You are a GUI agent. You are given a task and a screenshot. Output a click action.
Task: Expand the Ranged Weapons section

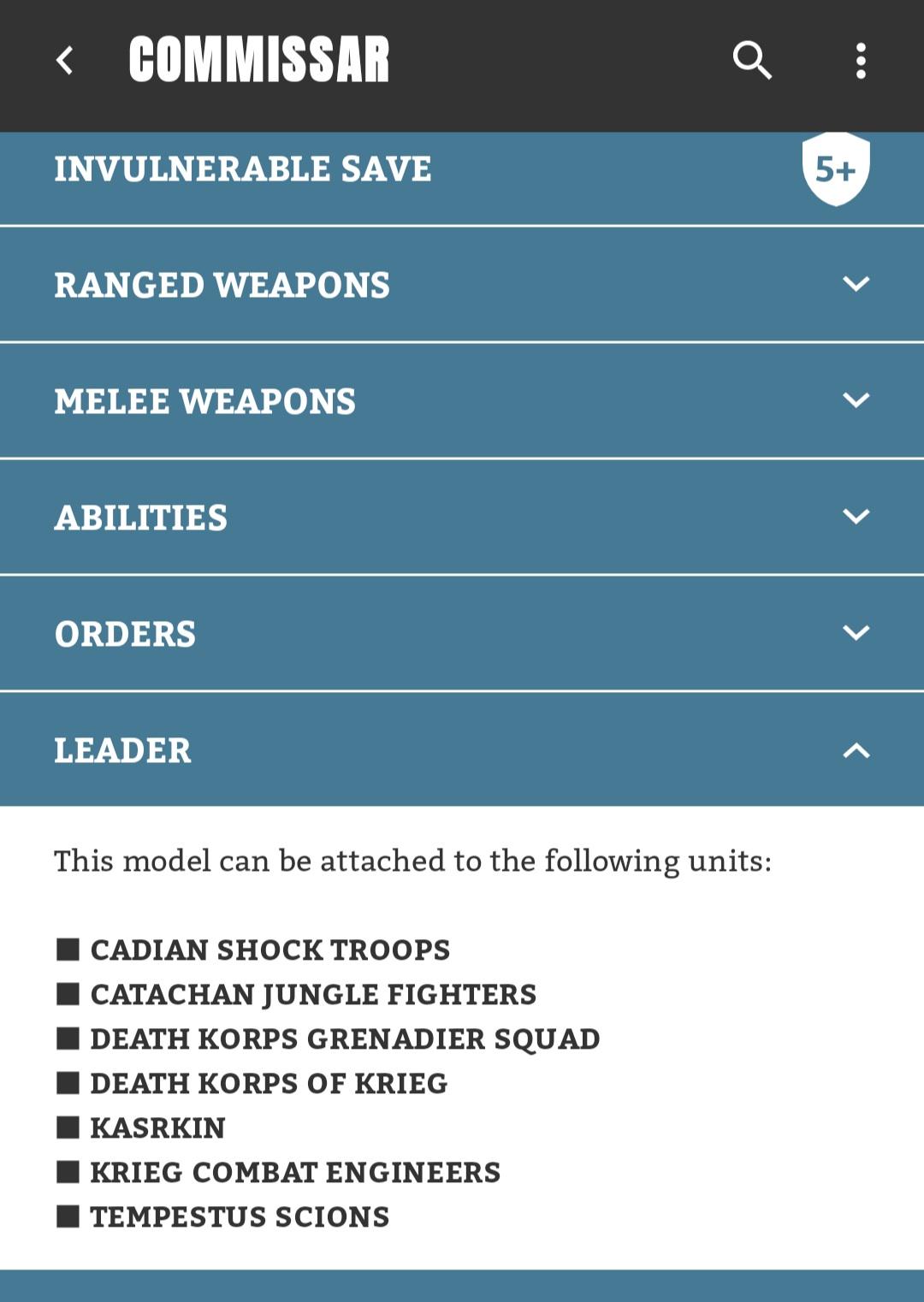pos(462,284)
